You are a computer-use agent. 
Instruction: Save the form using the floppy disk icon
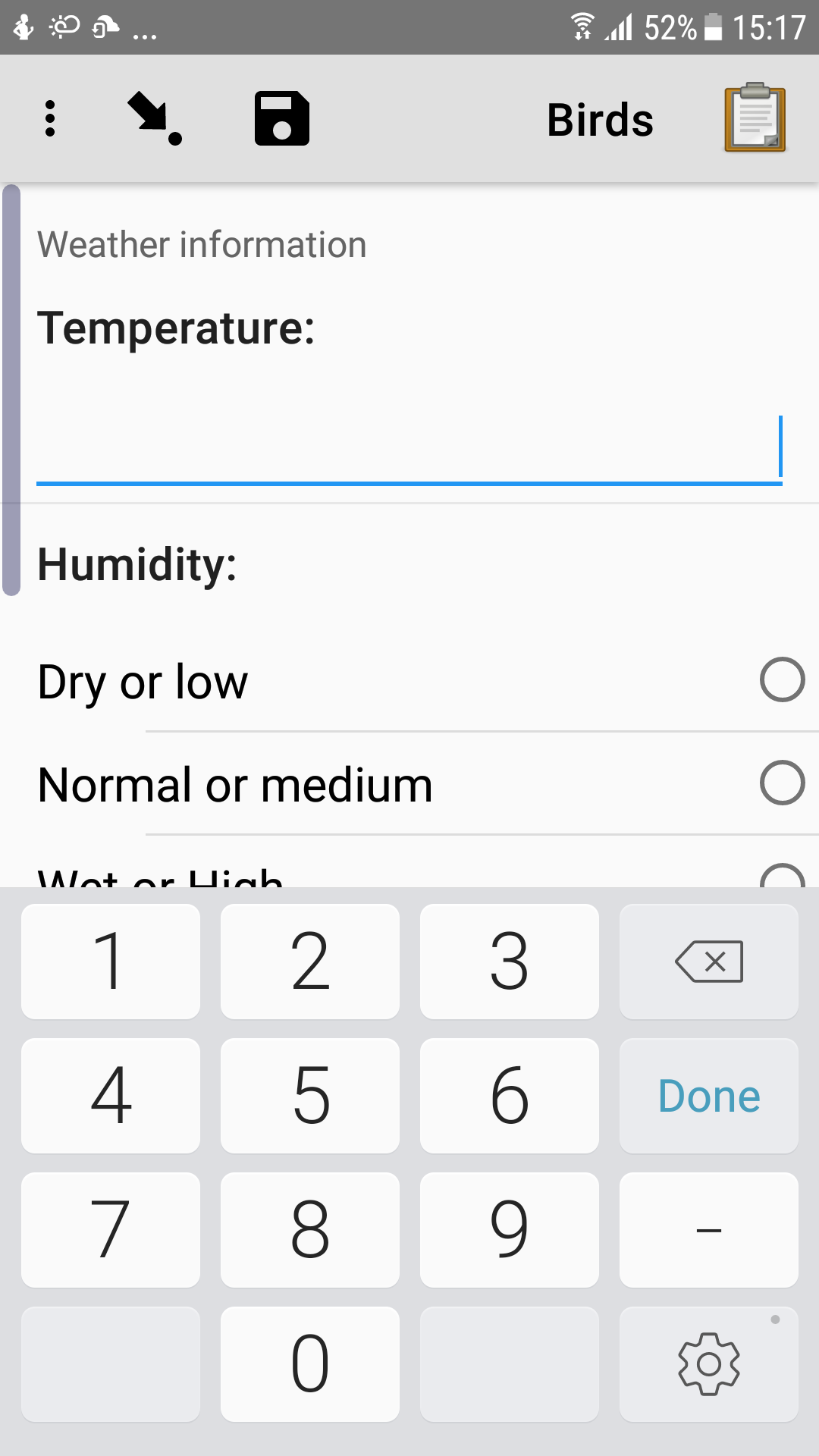(282, 118)
